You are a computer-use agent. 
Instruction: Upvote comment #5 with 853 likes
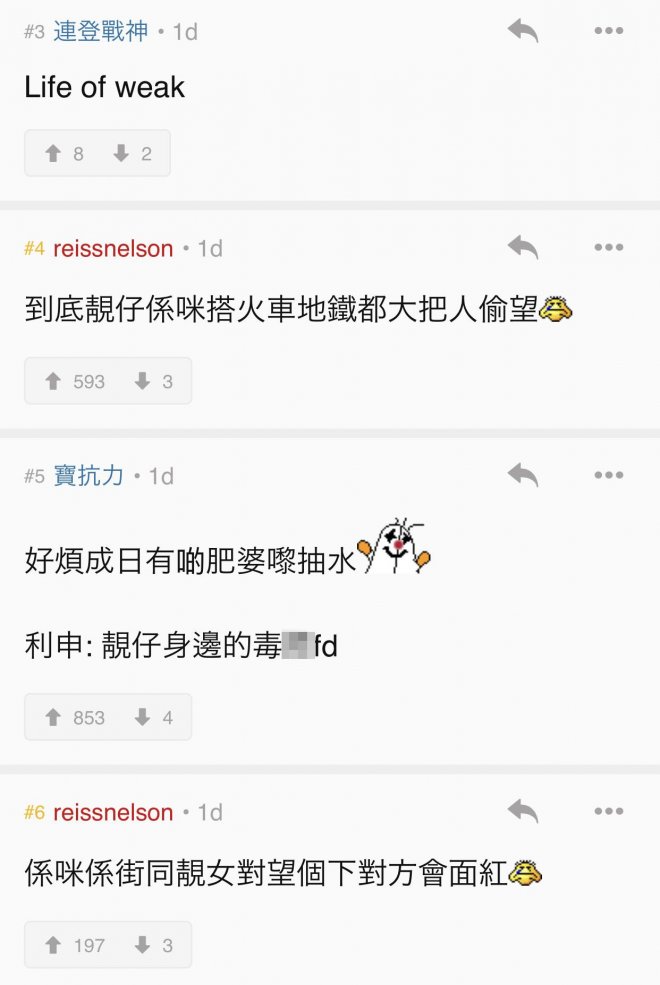click(x=74, y=717)
